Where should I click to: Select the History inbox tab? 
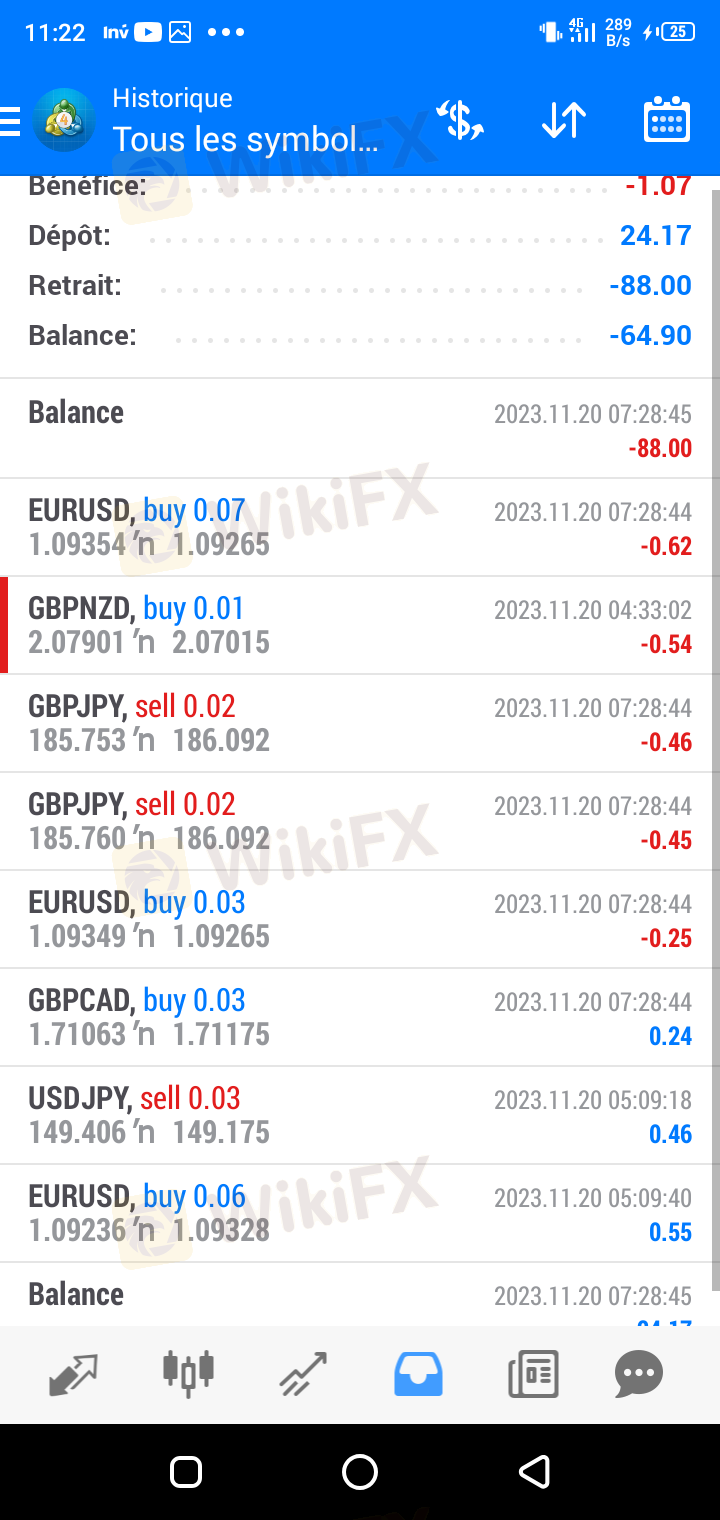click(418, 1375)
